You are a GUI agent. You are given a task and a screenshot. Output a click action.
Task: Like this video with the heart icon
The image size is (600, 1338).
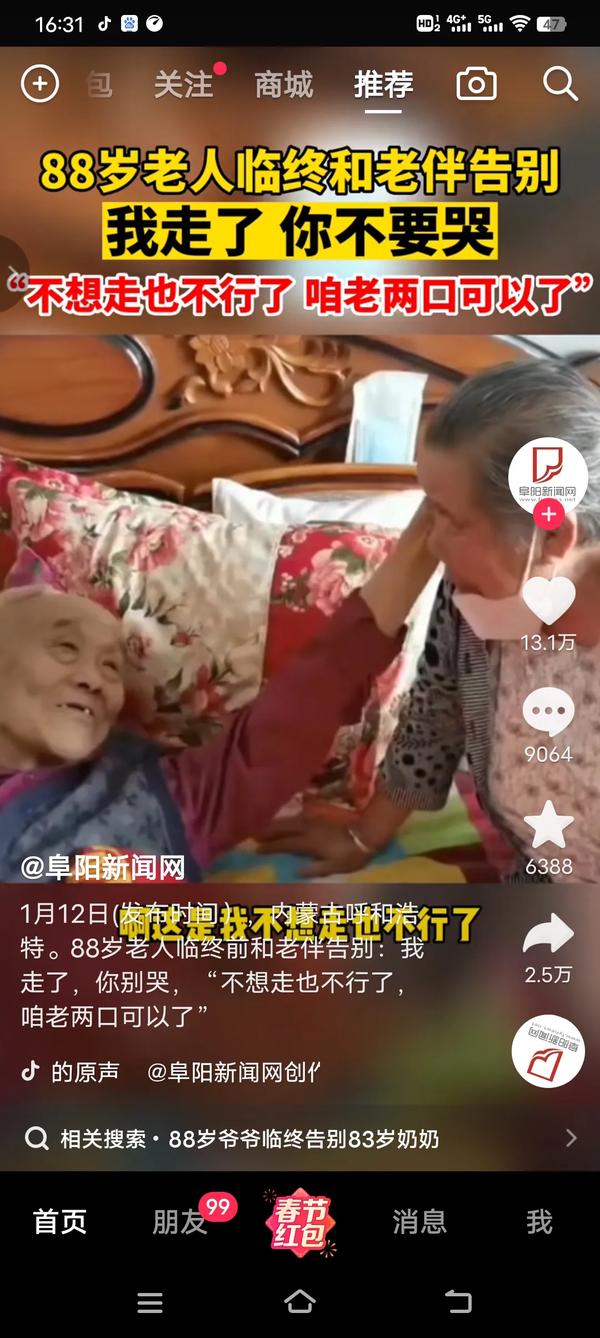click(x=549, y=601)
